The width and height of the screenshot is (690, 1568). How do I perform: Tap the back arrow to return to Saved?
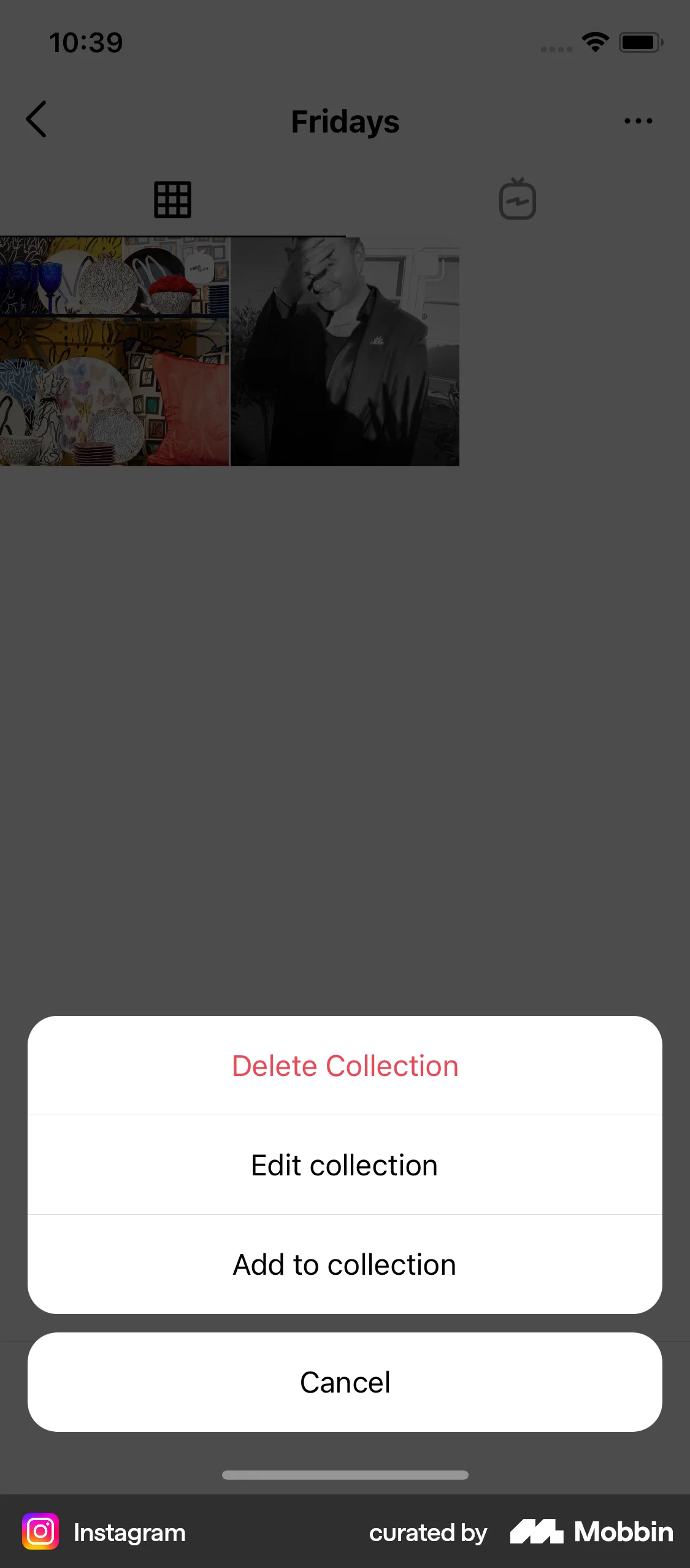pyautogui.click(x=37, y=120)
